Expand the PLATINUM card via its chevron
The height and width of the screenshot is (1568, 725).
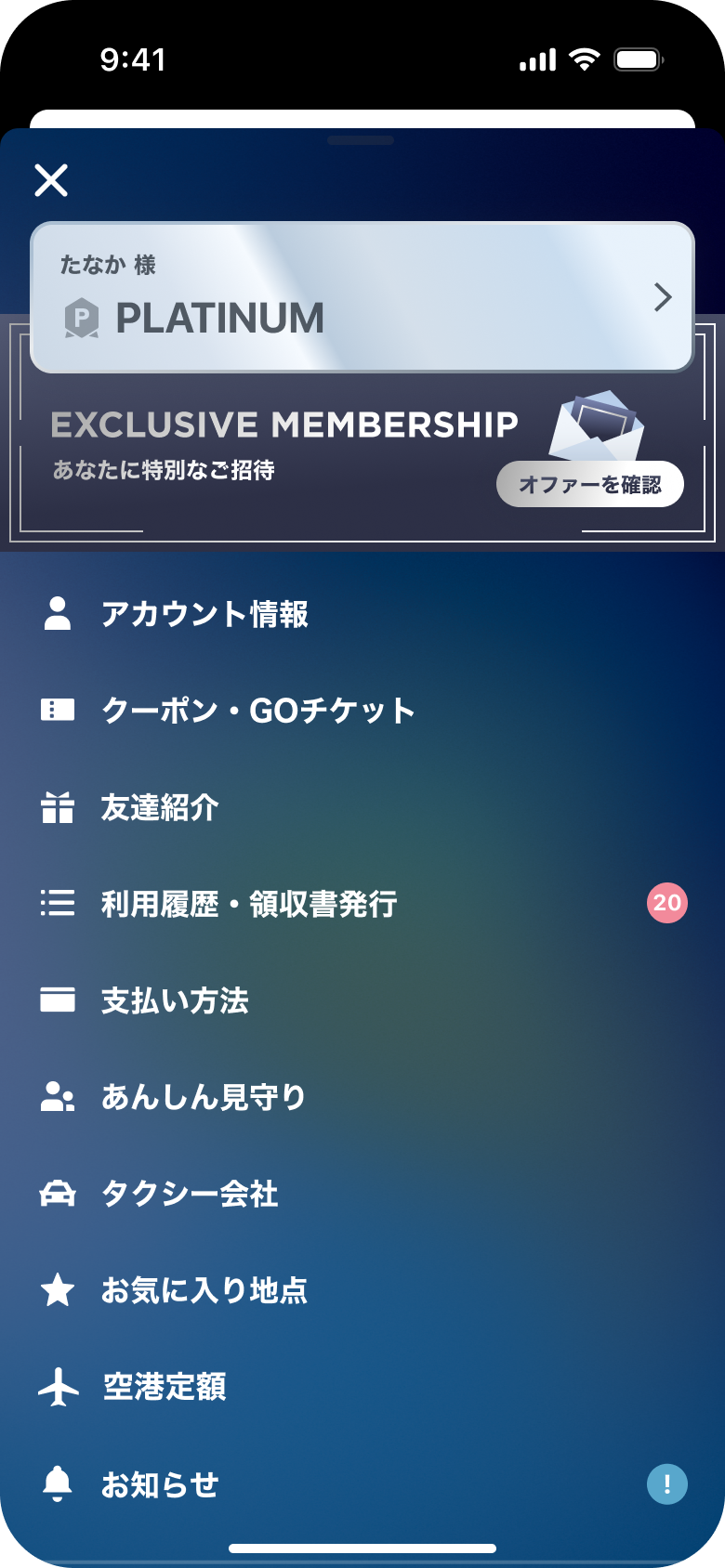[662, 297]
